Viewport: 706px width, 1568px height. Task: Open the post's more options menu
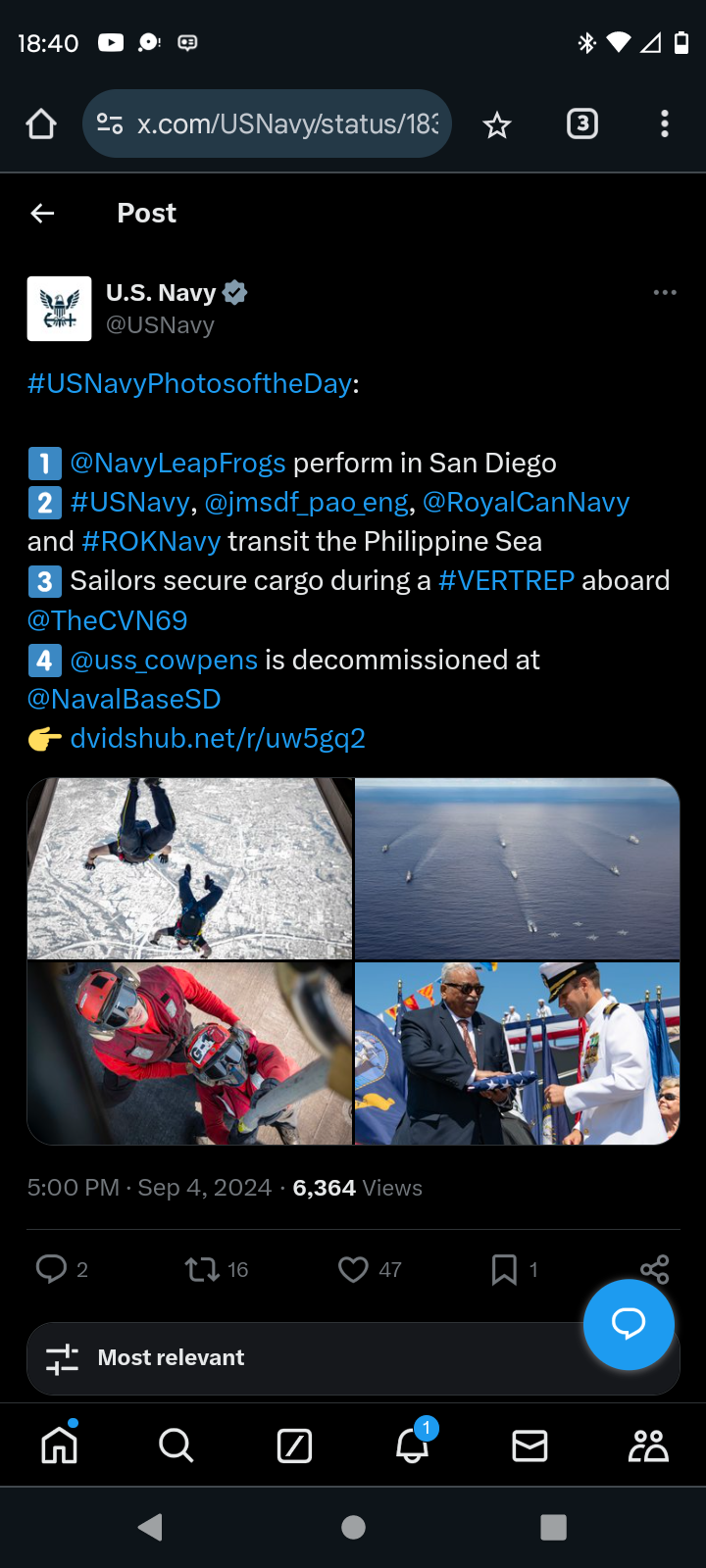(665, 292)
